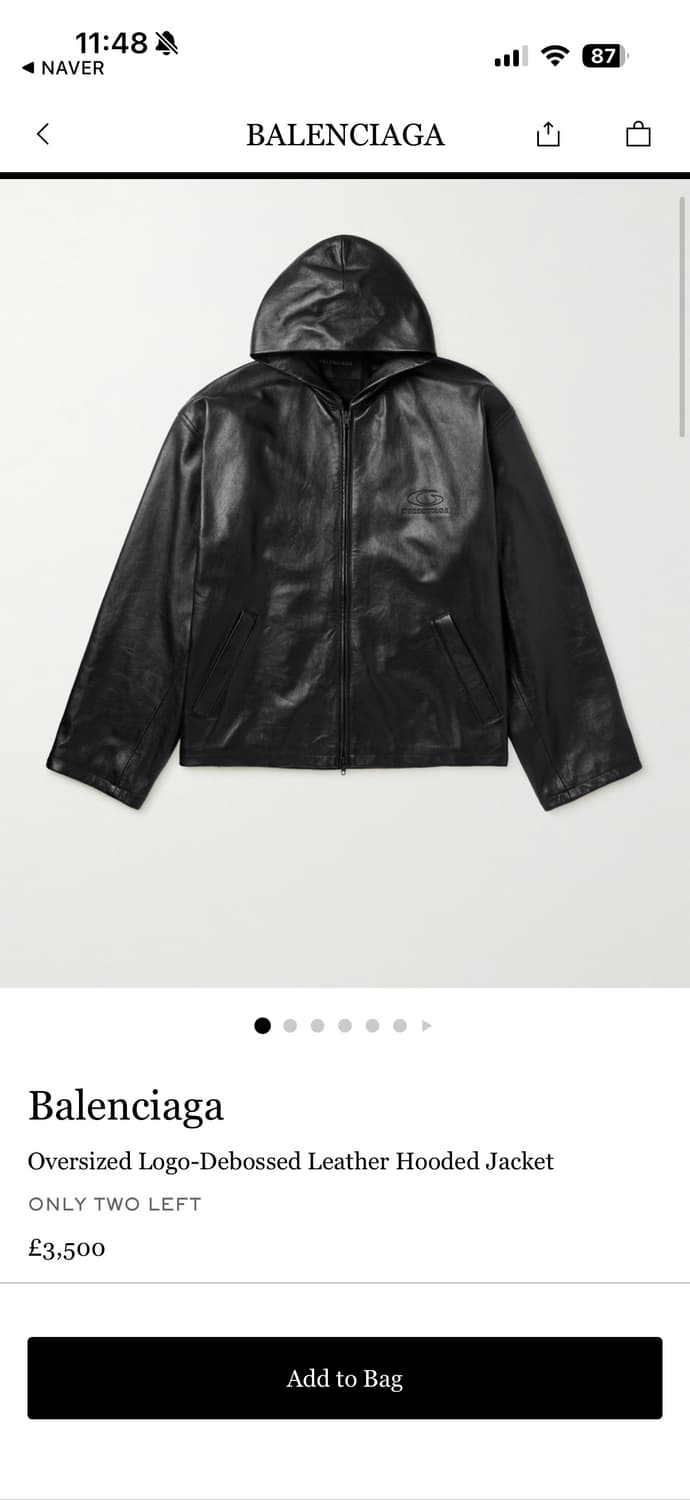Screen dimensions: 690x1500
Task: Open the shopping bag
Action: coord(638,134)
